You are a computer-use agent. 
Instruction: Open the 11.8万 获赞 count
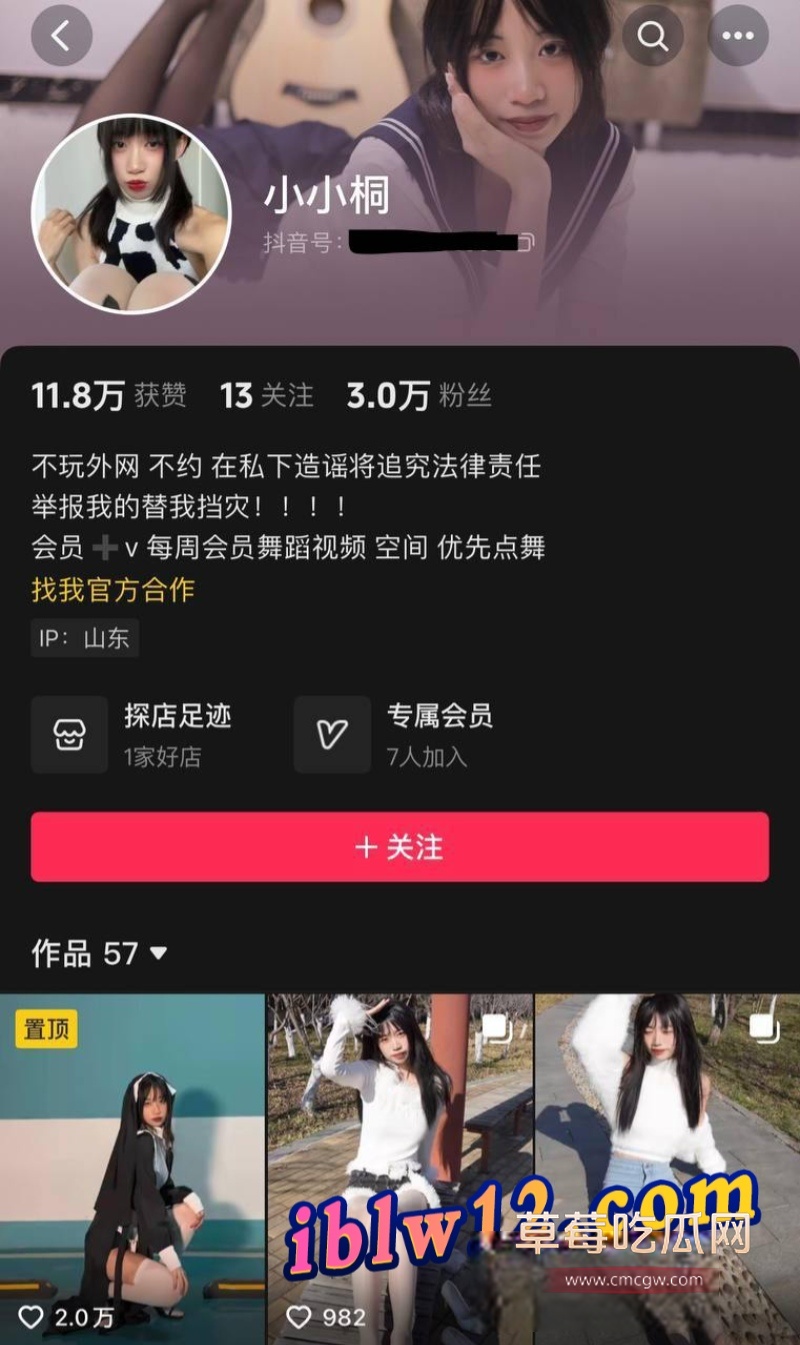108,396
